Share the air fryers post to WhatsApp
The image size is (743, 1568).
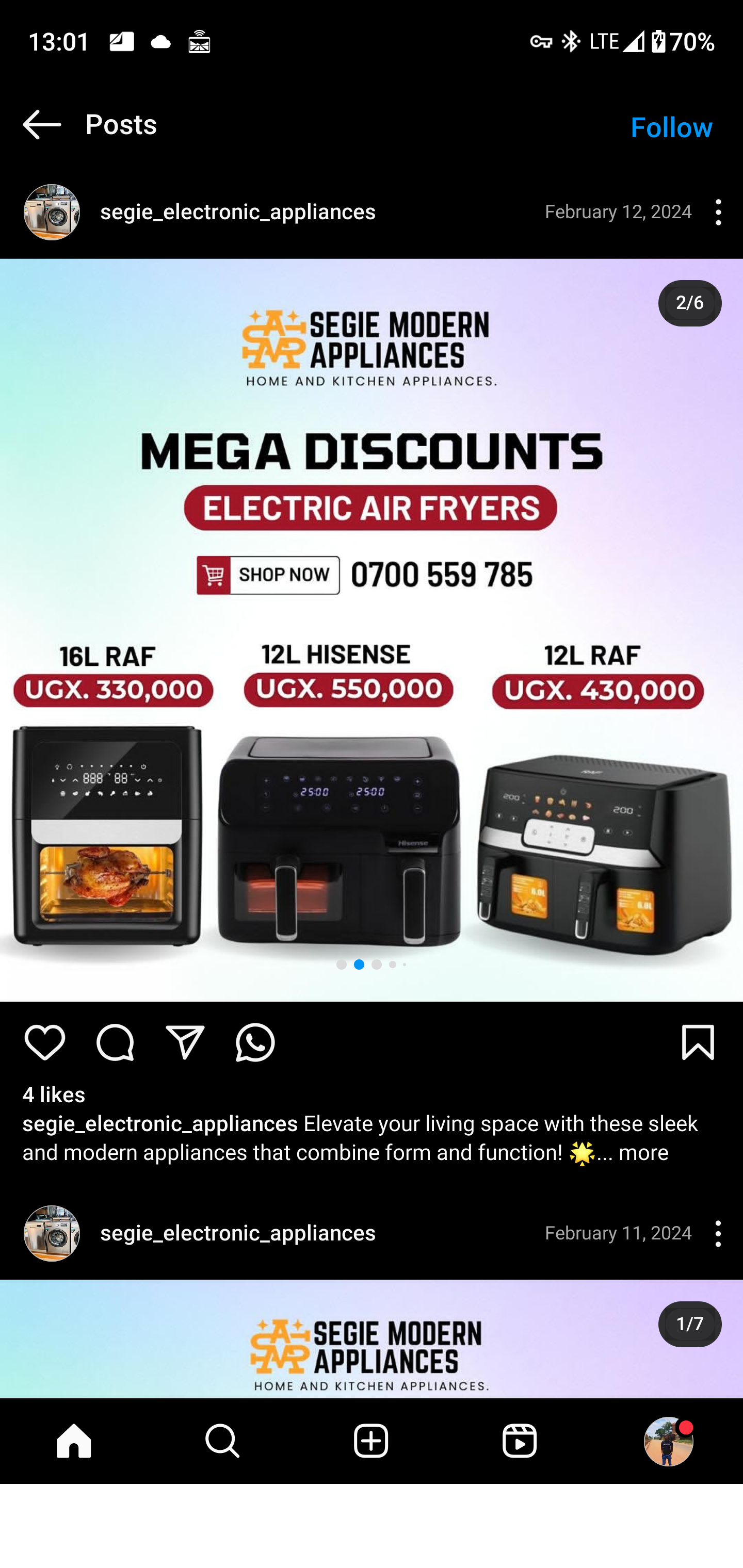point(255,1042)
